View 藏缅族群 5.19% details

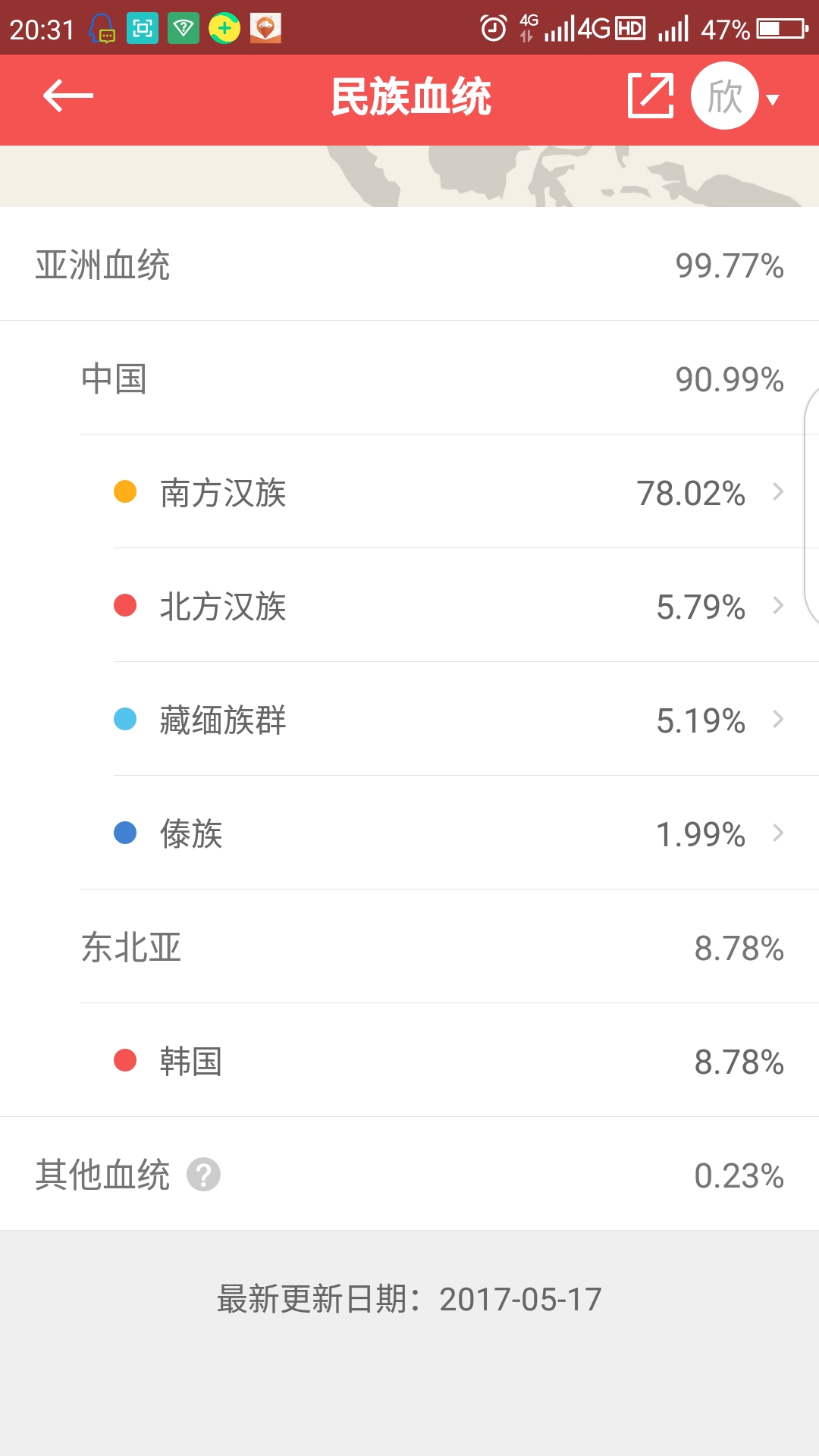(449, 720)
